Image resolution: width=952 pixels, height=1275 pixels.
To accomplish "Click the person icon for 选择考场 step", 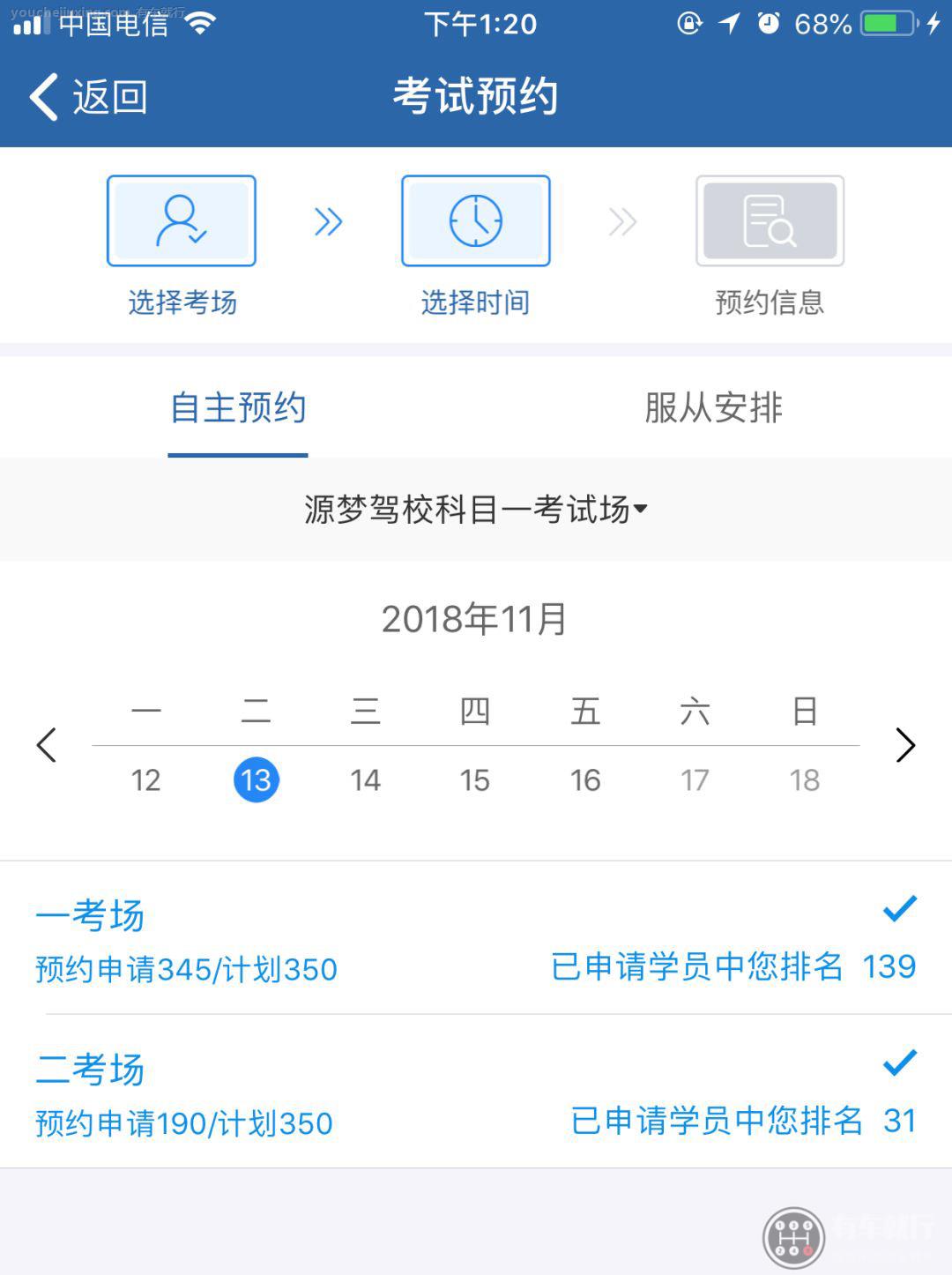I will pos(181,220).
